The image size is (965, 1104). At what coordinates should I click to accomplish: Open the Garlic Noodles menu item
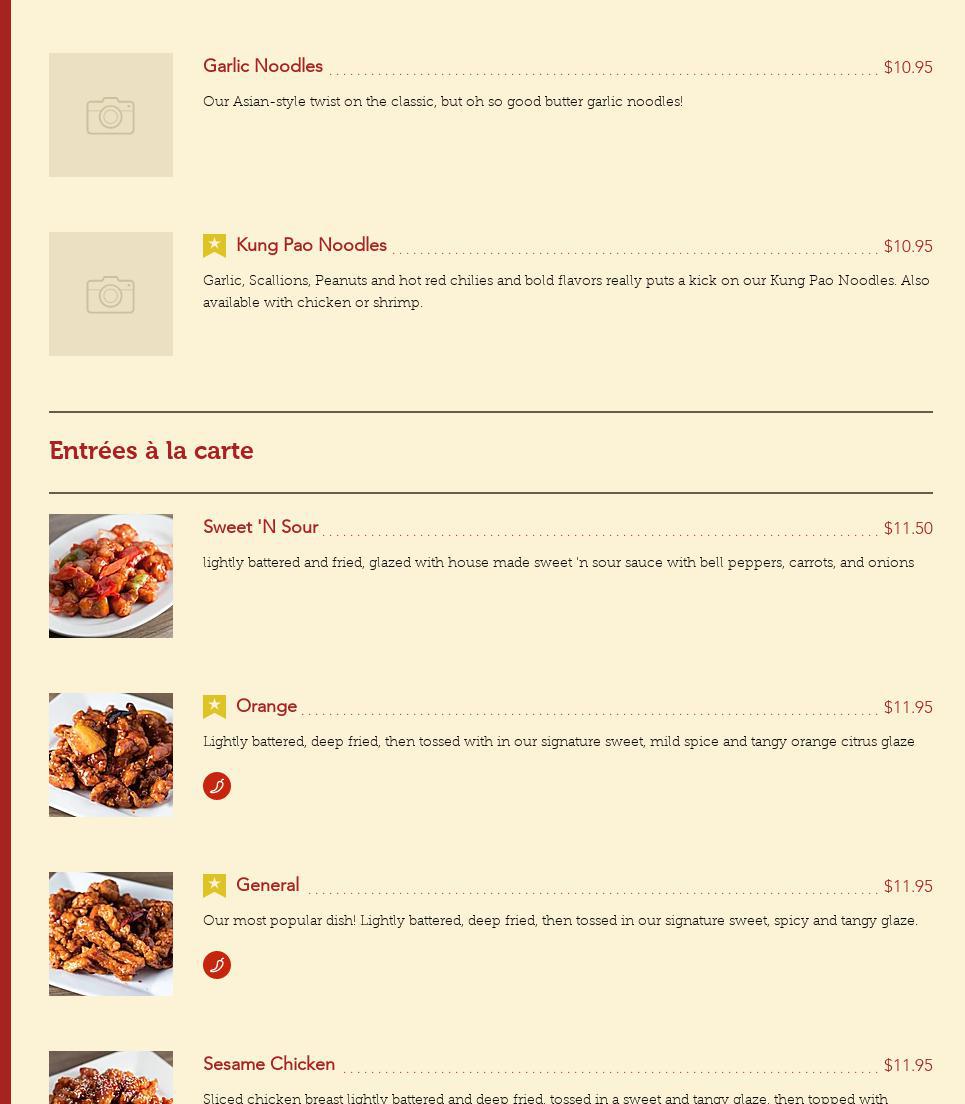pyautogui.click(x=263, y=67)
